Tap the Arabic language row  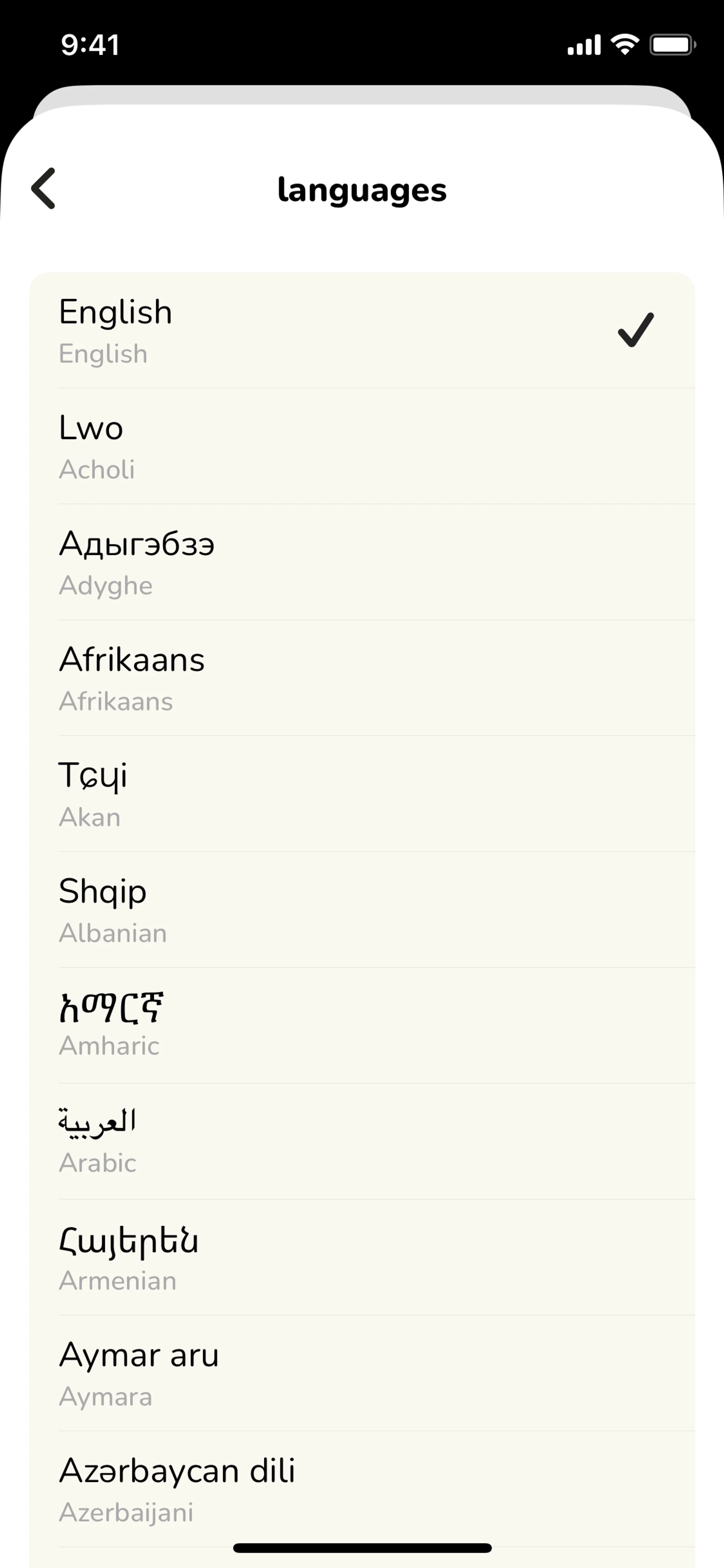pos(361,1141)
